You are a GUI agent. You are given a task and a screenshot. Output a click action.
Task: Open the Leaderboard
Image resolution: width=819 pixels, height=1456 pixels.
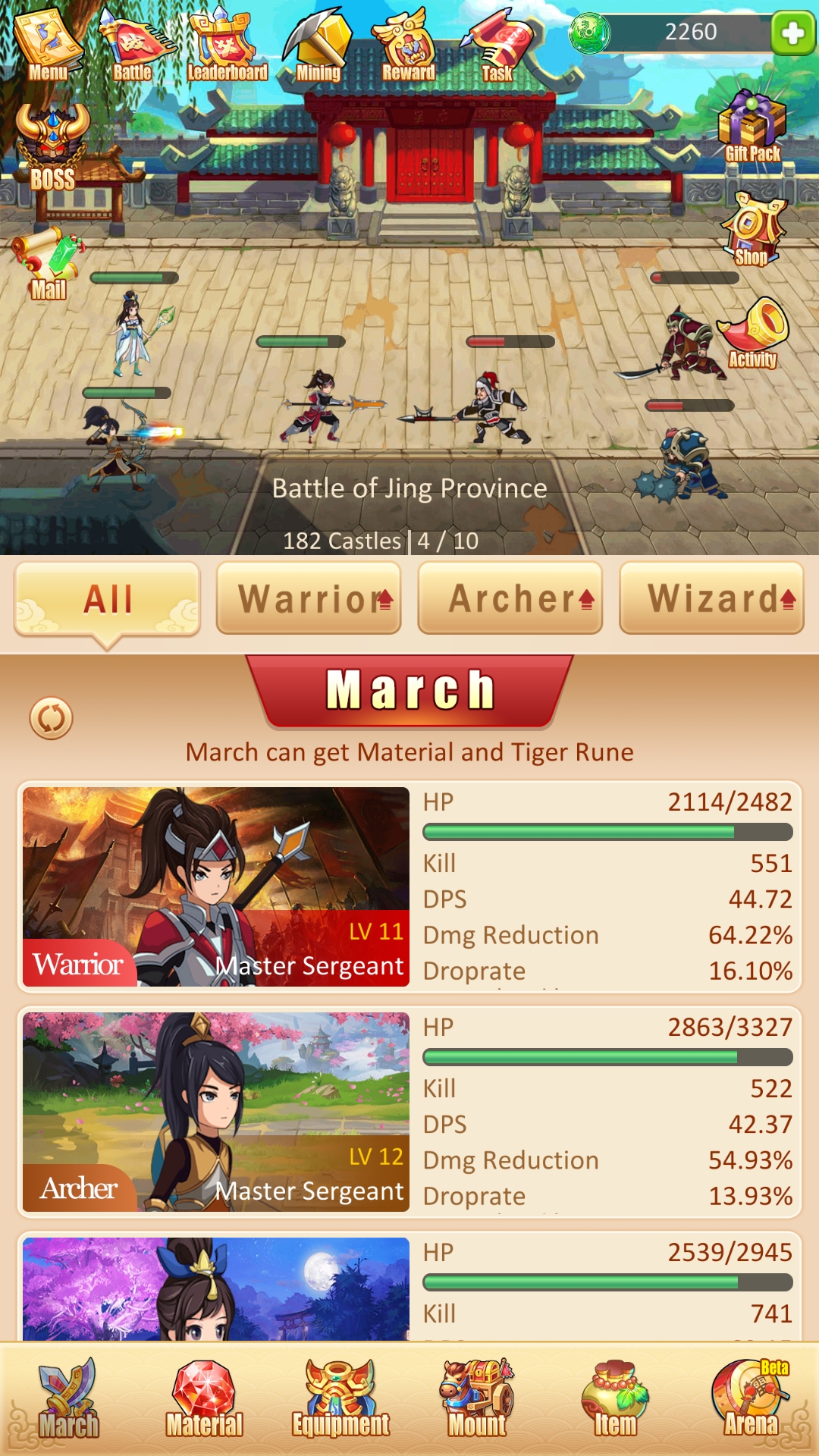(x=227, y=44)
